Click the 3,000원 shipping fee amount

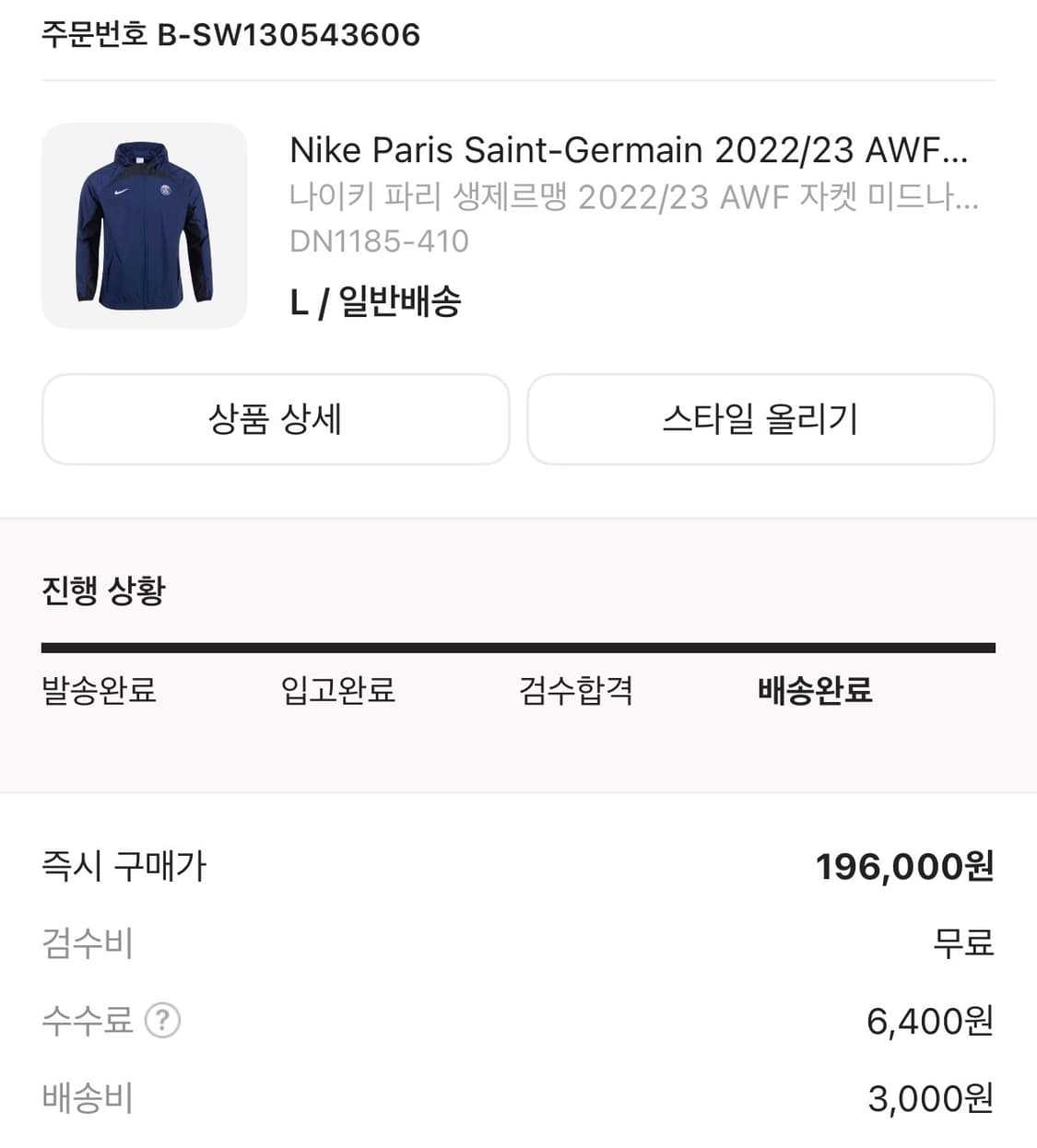point(928,1098)
